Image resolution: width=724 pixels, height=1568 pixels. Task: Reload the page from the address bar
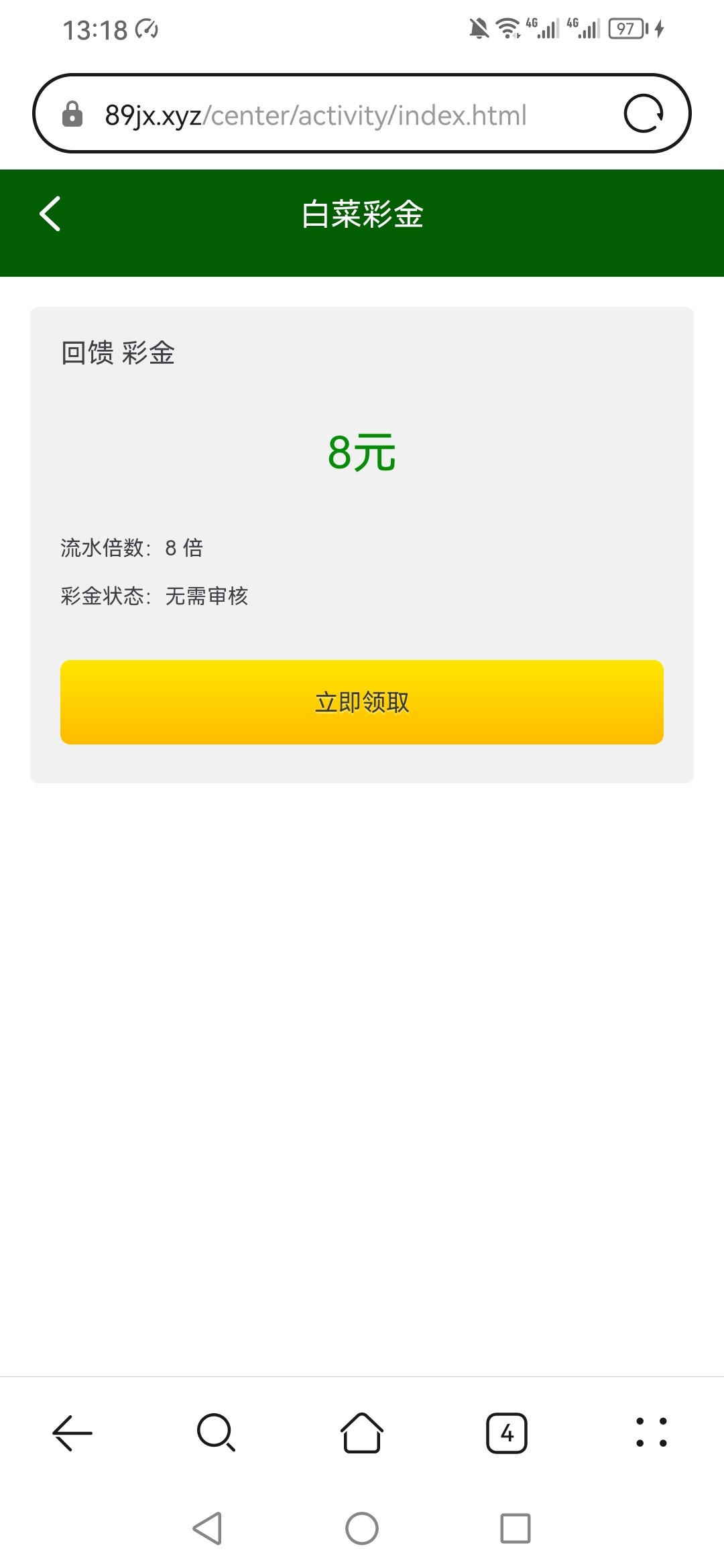[x=644, y=113]
